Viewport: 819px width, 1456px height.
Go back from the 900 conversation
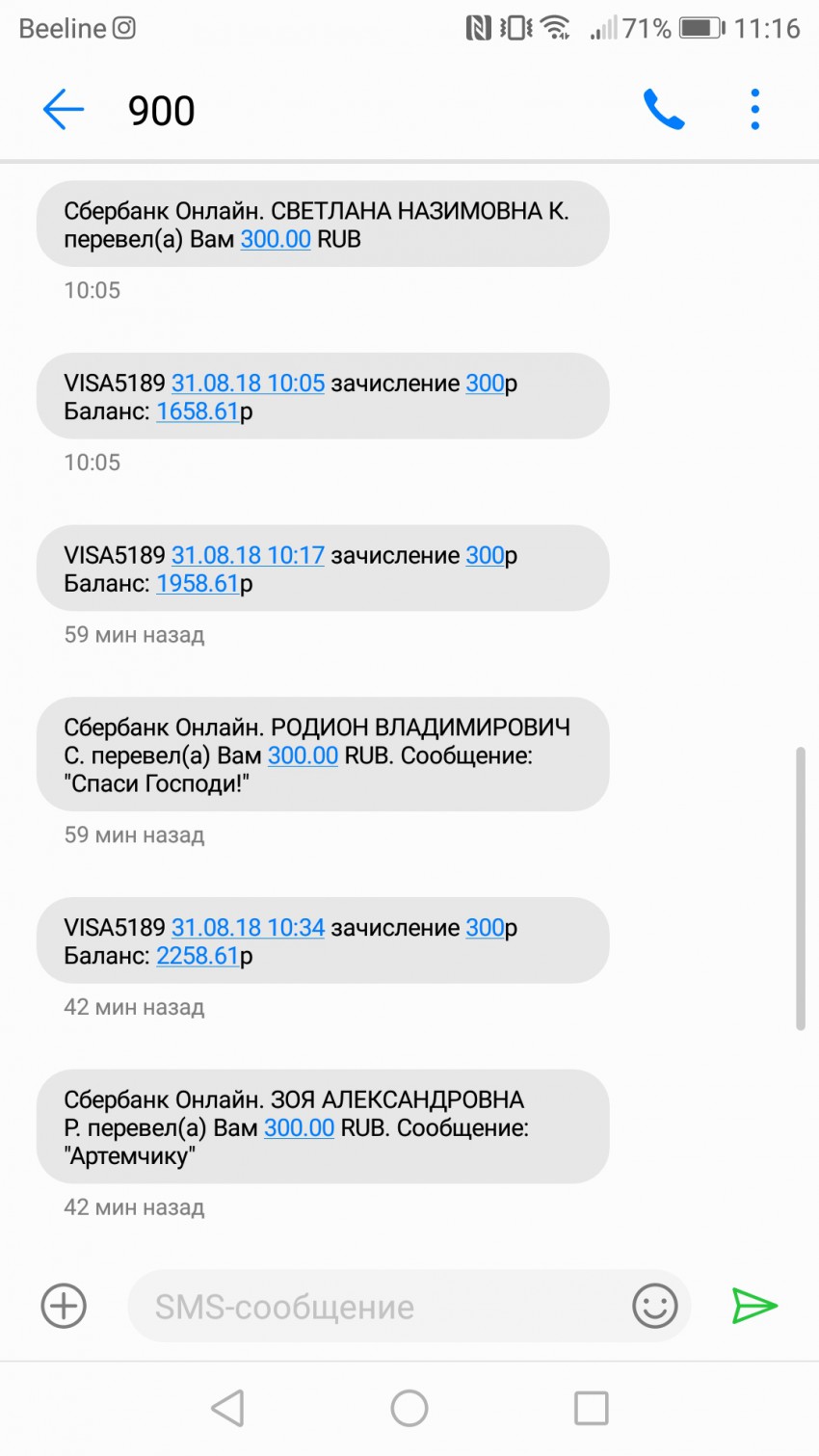pyautogui.click(x=64, y=110)
